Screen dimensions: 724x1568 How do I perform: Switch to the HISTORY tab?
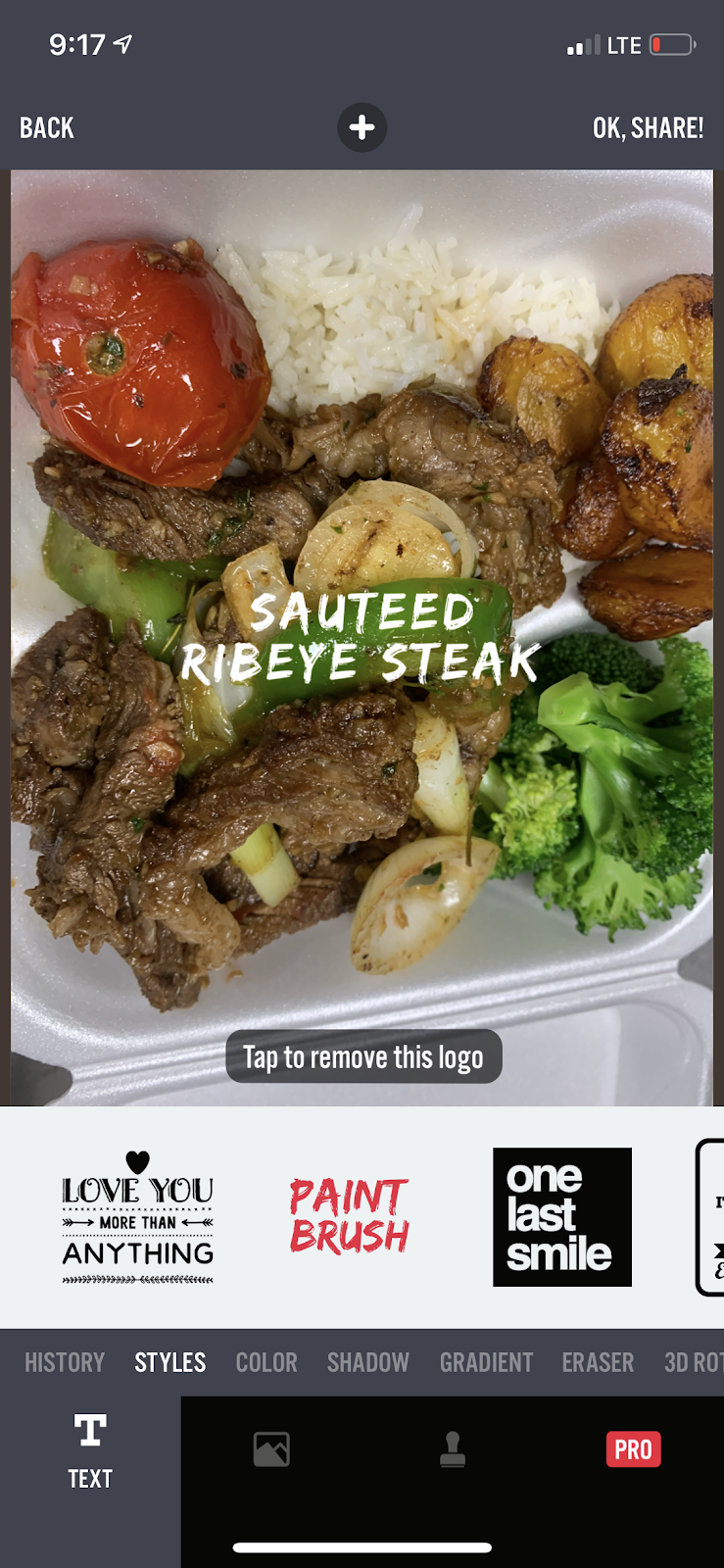[63, 1361]
